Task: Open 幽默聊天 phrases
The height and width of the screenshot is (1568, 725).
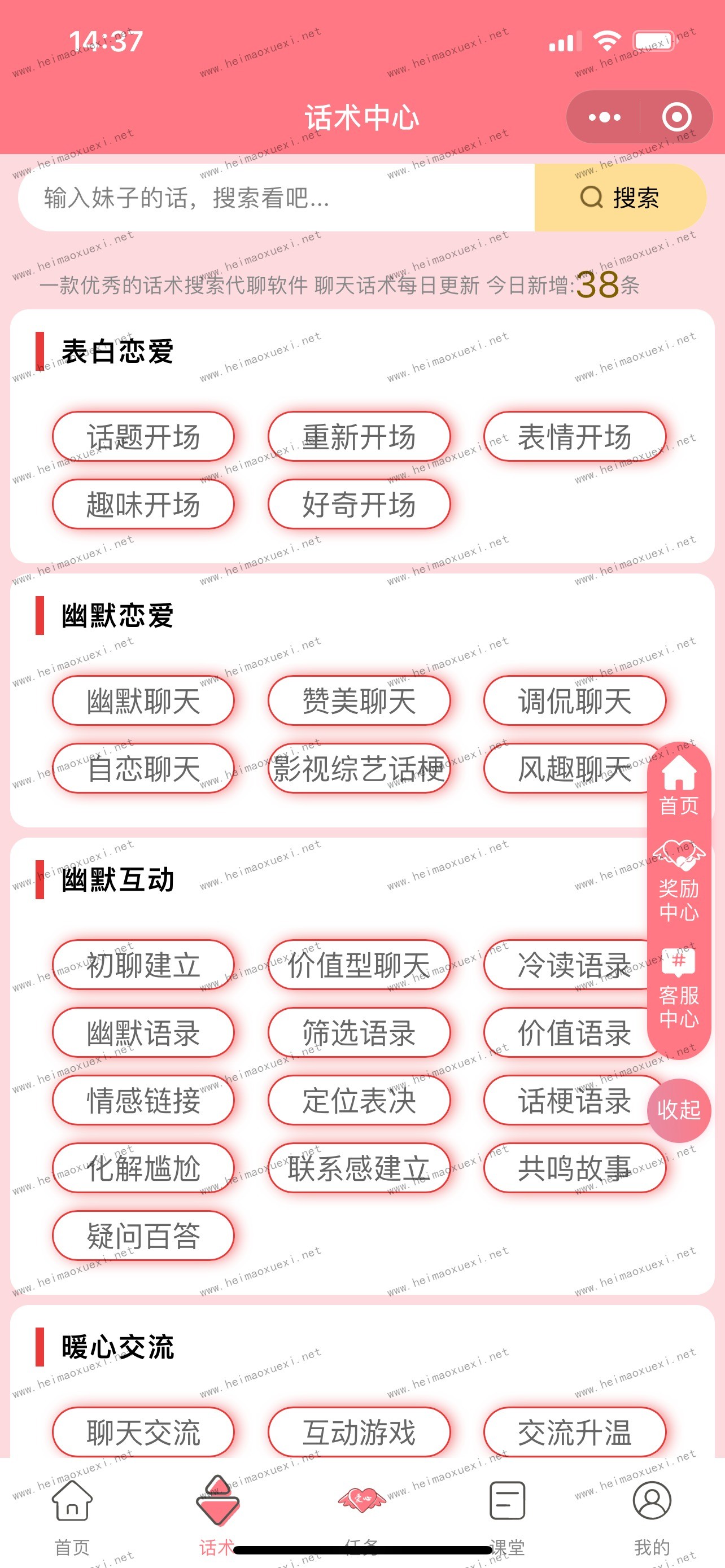Action: point(143,700)
